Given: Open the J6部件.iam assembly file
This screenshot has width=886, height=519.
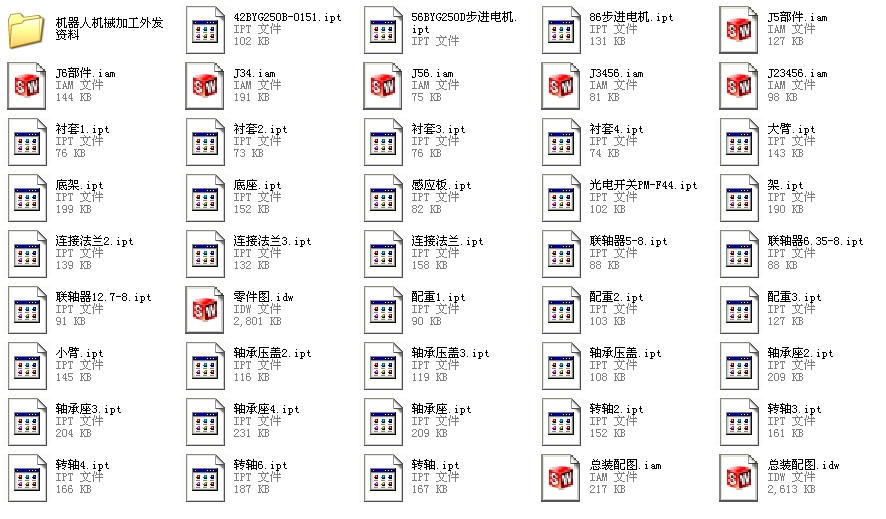Looking at the screenshot, I should pyautogui.click(x=24, y=86).
